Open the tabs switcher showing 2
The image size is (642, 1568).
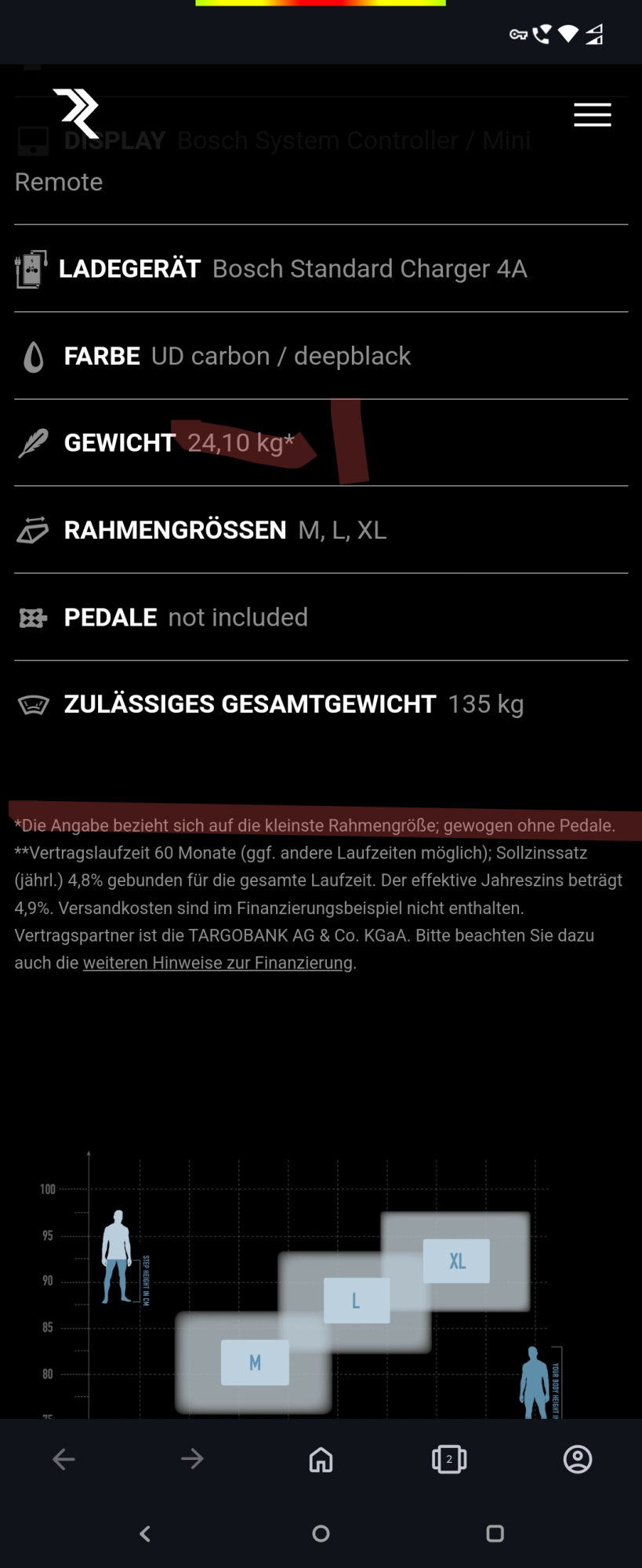point(449,1459)
